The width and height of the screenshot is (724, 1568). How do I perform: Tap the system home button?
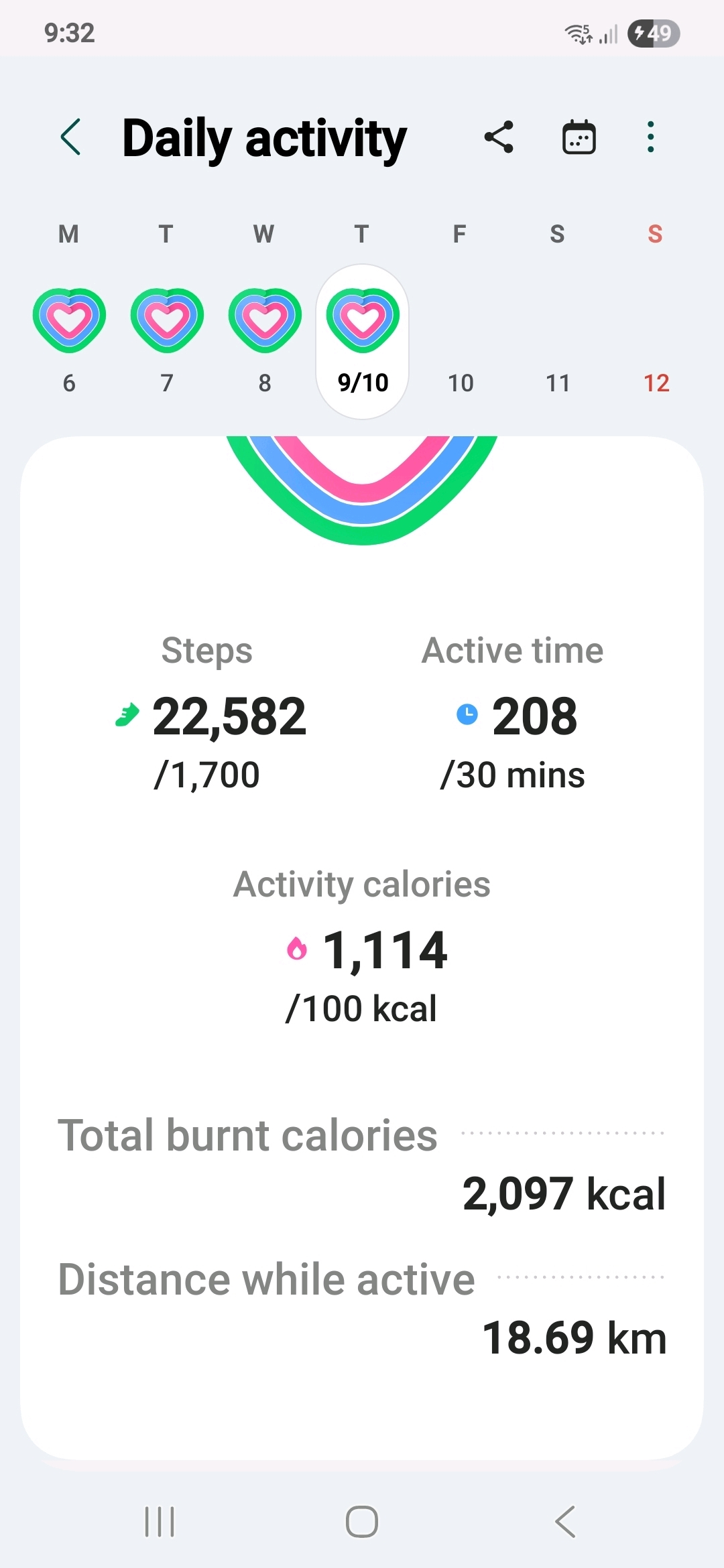[362, 1521]
